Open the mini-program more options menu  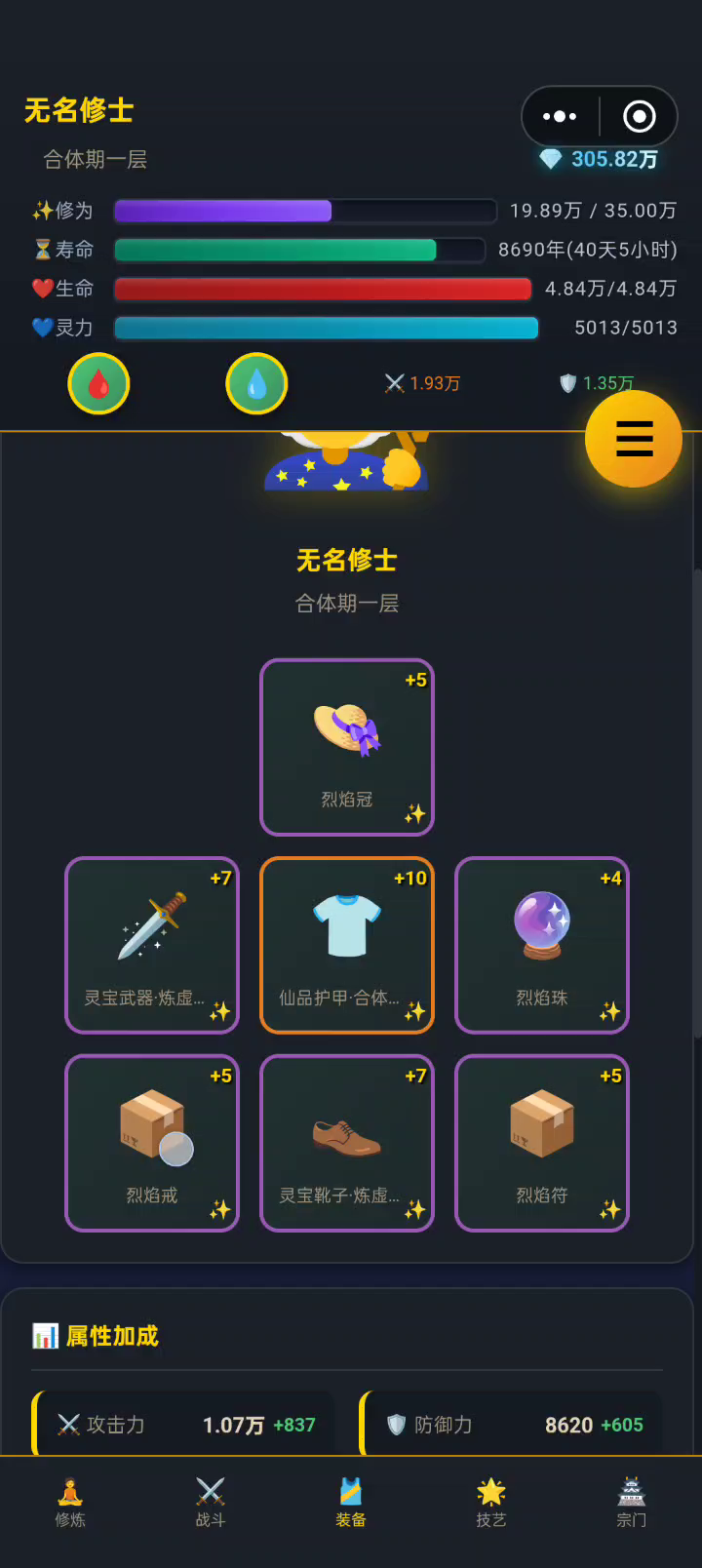tap(560, 117)
